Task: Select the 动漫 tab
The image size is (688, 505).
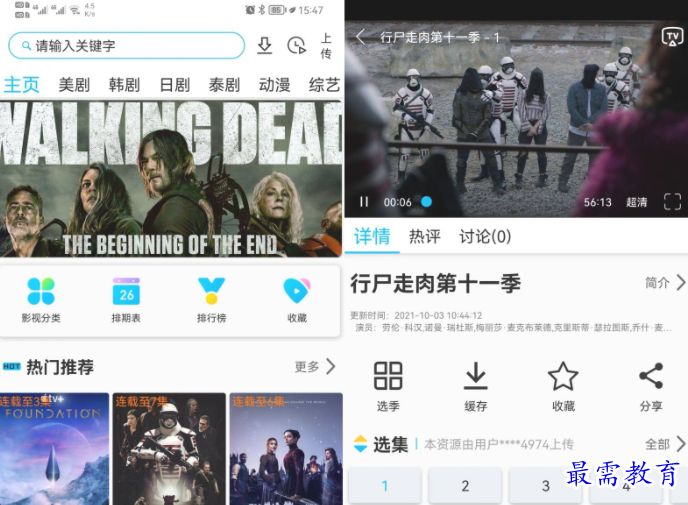Action: 274,85
